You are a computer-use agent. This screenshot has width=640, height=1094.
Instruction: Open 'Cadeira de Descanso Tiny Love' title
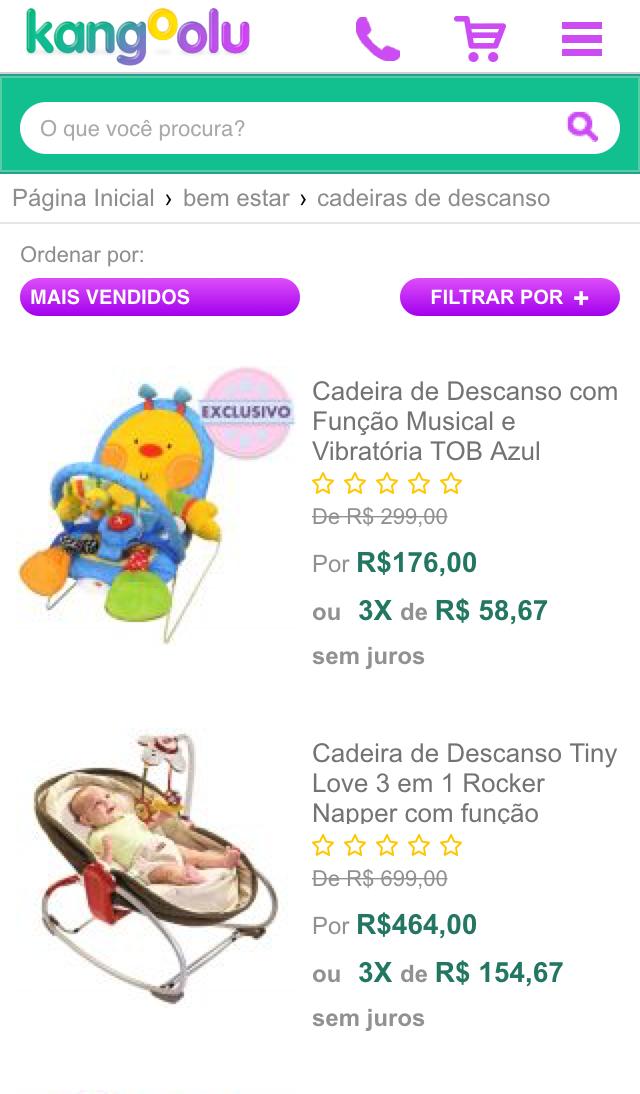465,783
